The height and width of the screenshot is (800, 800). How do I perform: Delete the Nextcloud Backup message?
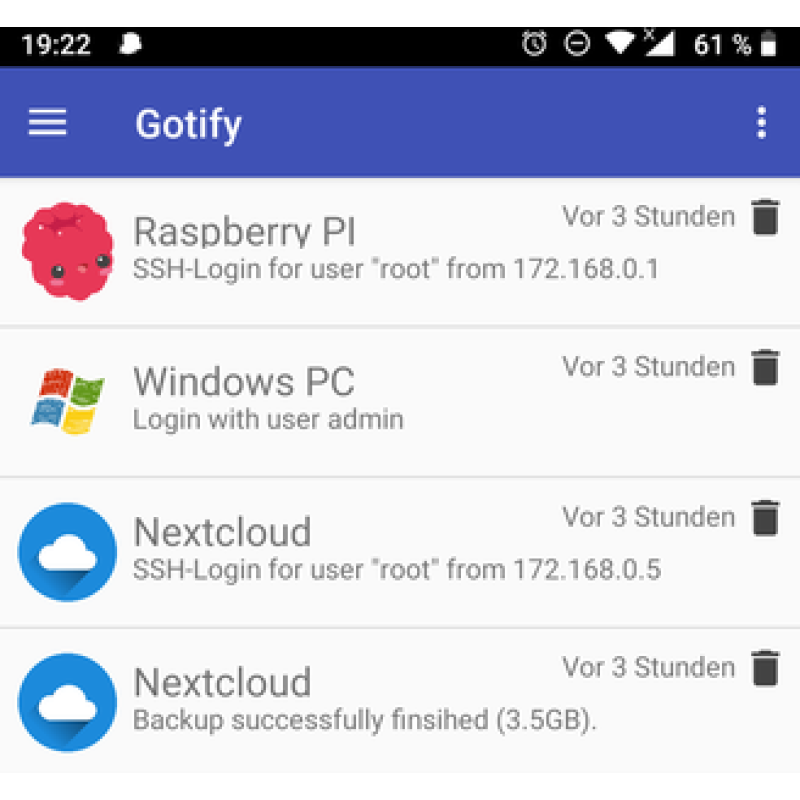tap(765, 667)
